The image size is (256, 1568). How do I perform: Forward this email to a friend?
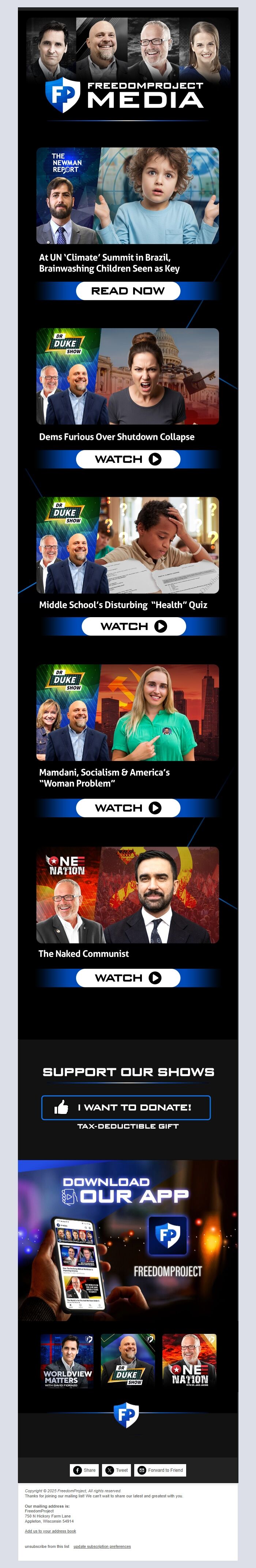[160, 1470]
